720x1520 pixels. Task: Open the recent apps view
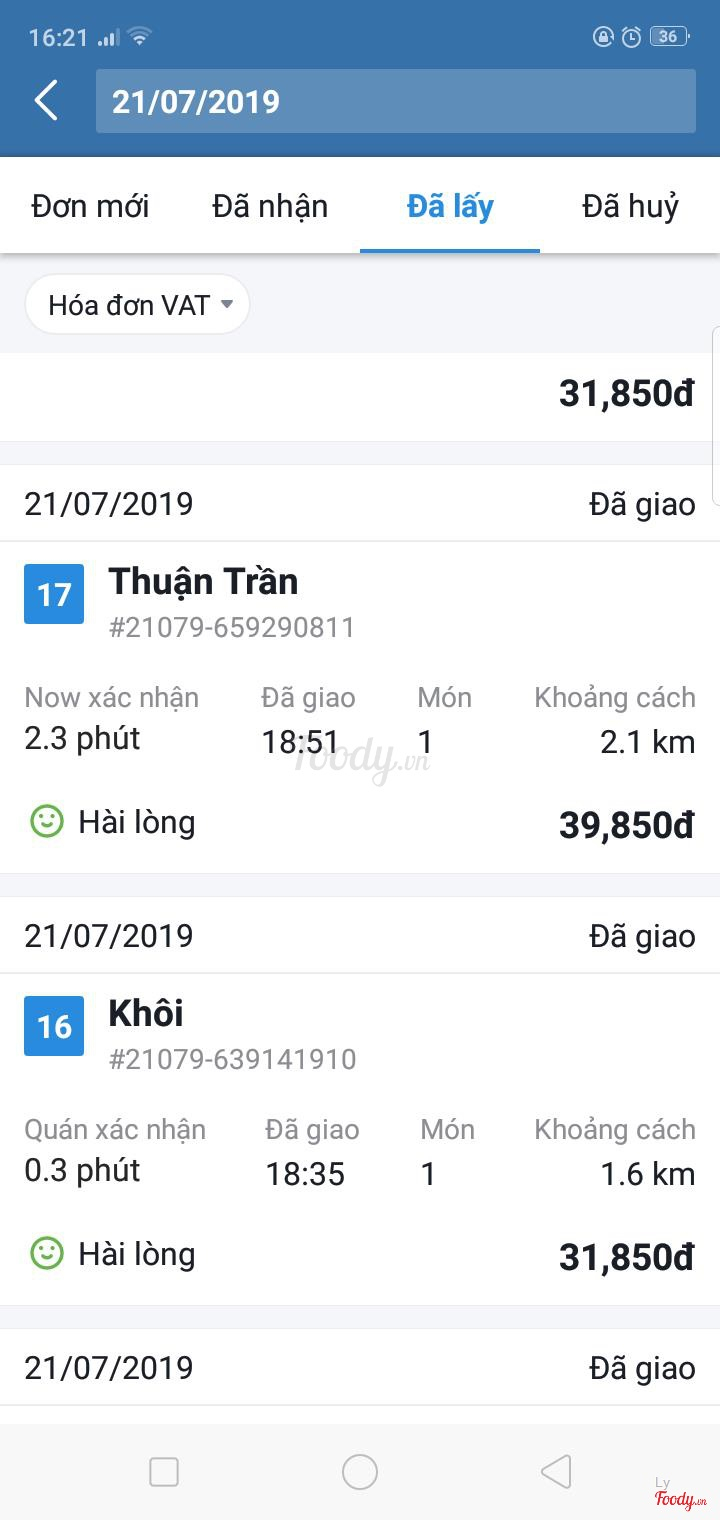pyautogui.click(x=164, y=1472)
